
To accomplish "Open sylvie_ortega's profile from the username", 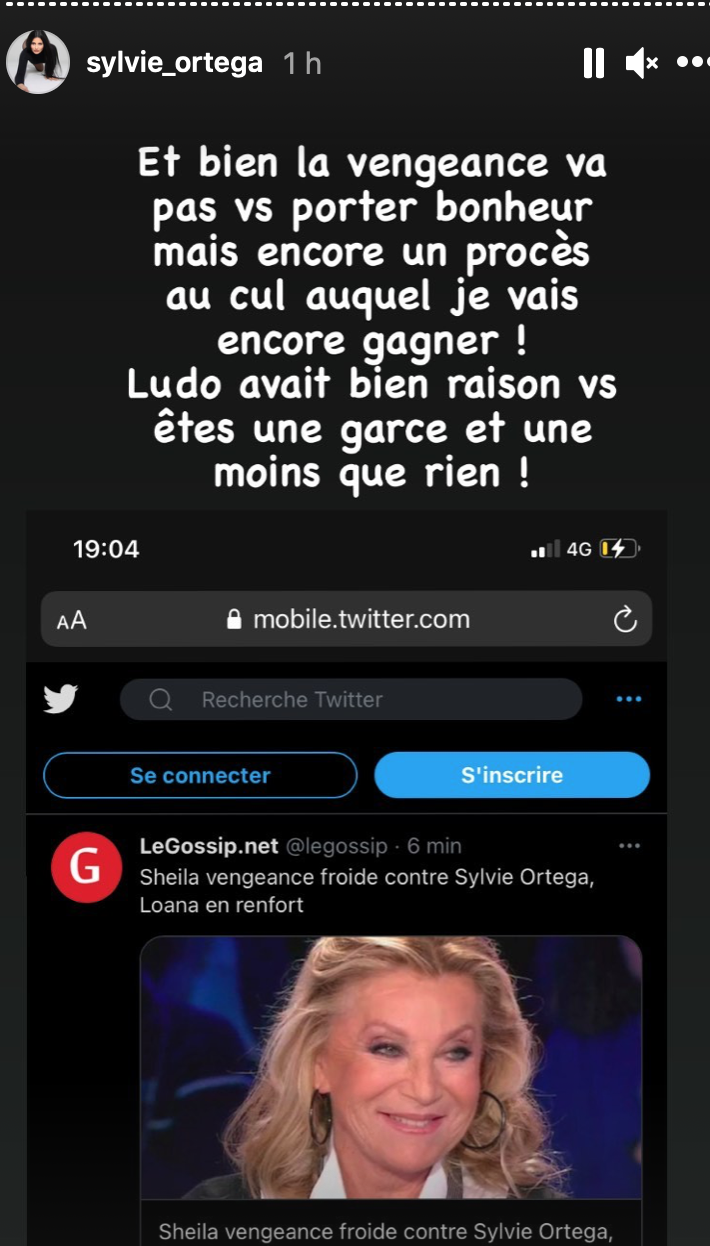I will (x=175, y=63).
